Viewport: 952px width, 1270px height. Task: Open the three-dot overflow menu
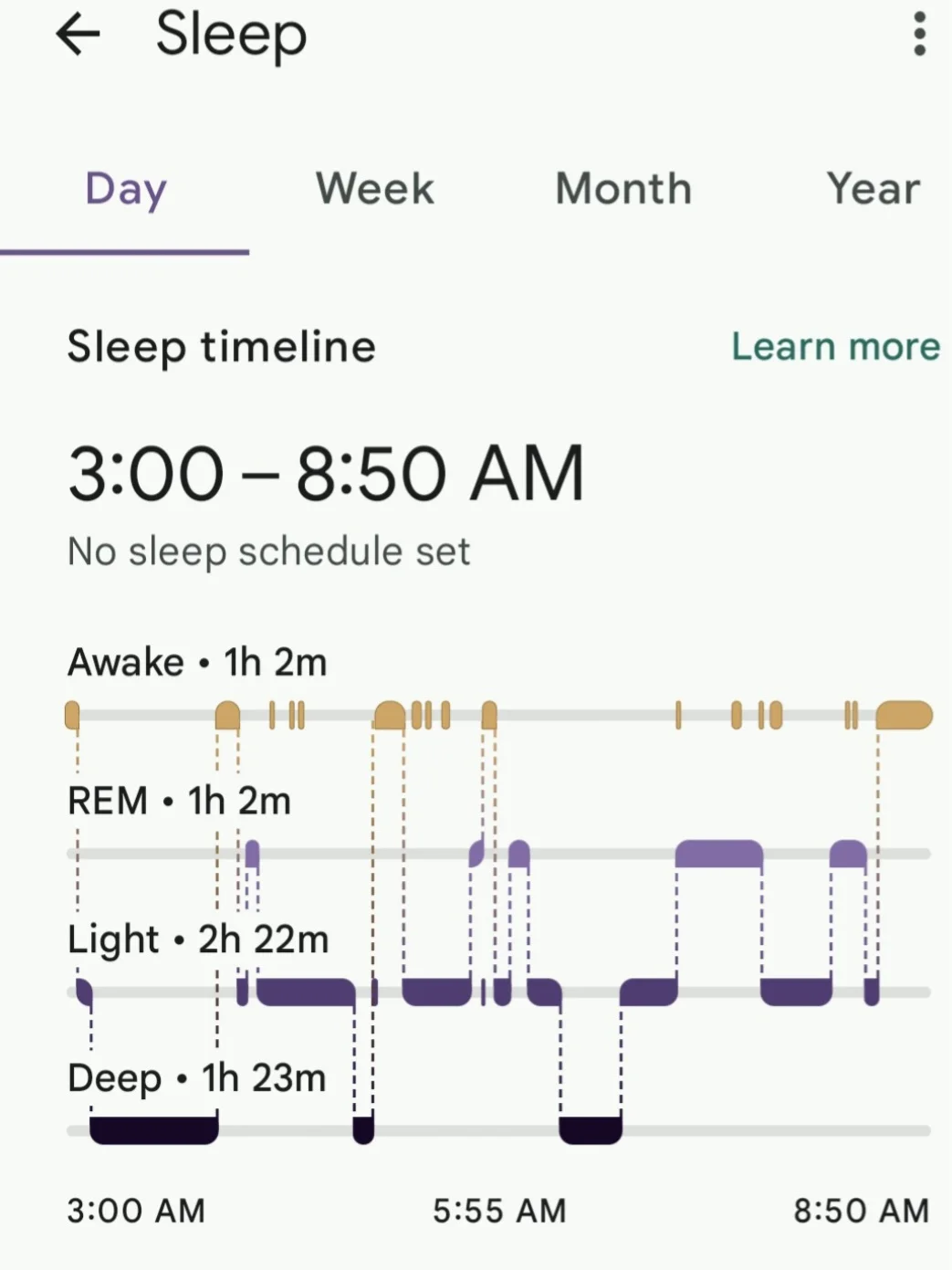(919, 36)
